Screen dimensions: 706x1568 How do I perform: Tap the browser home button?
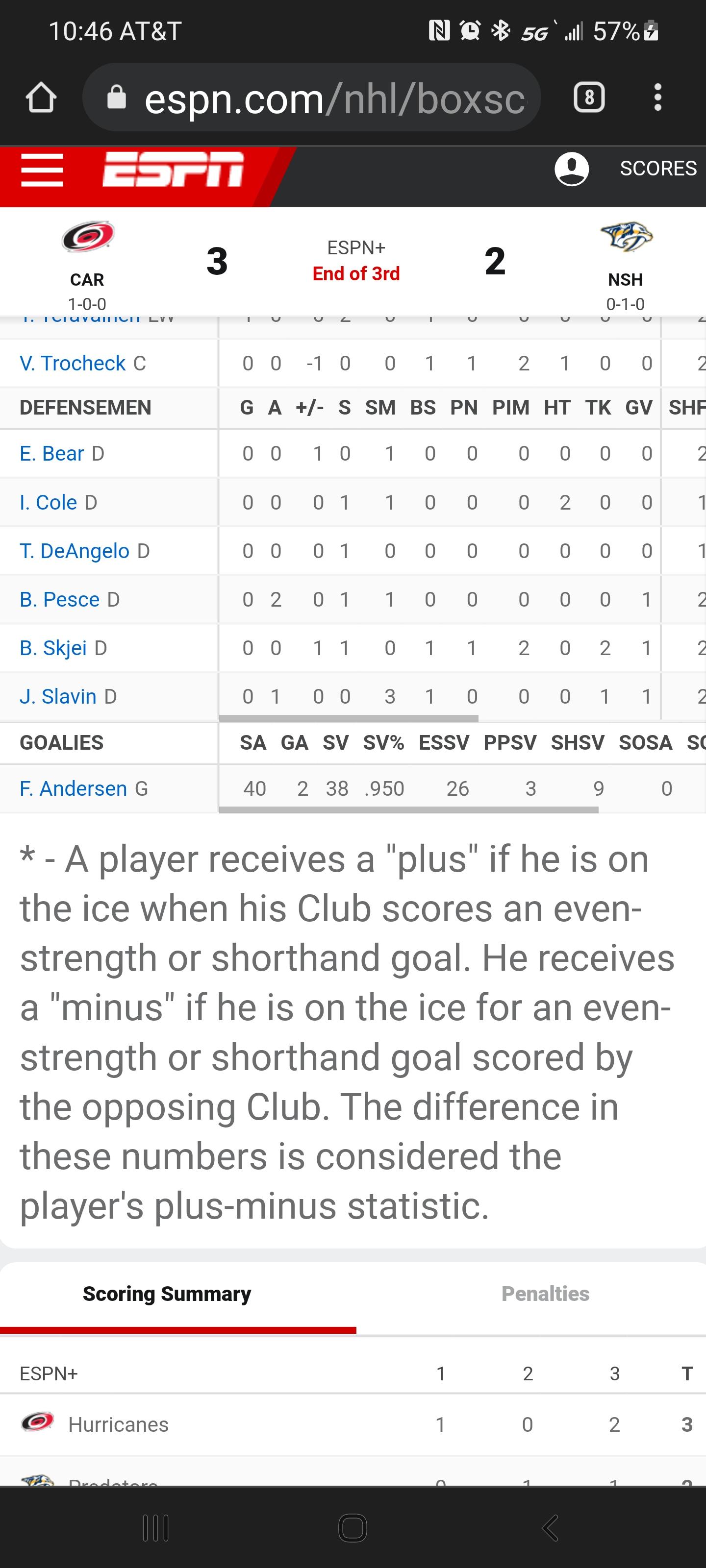[x=41, y=98]
